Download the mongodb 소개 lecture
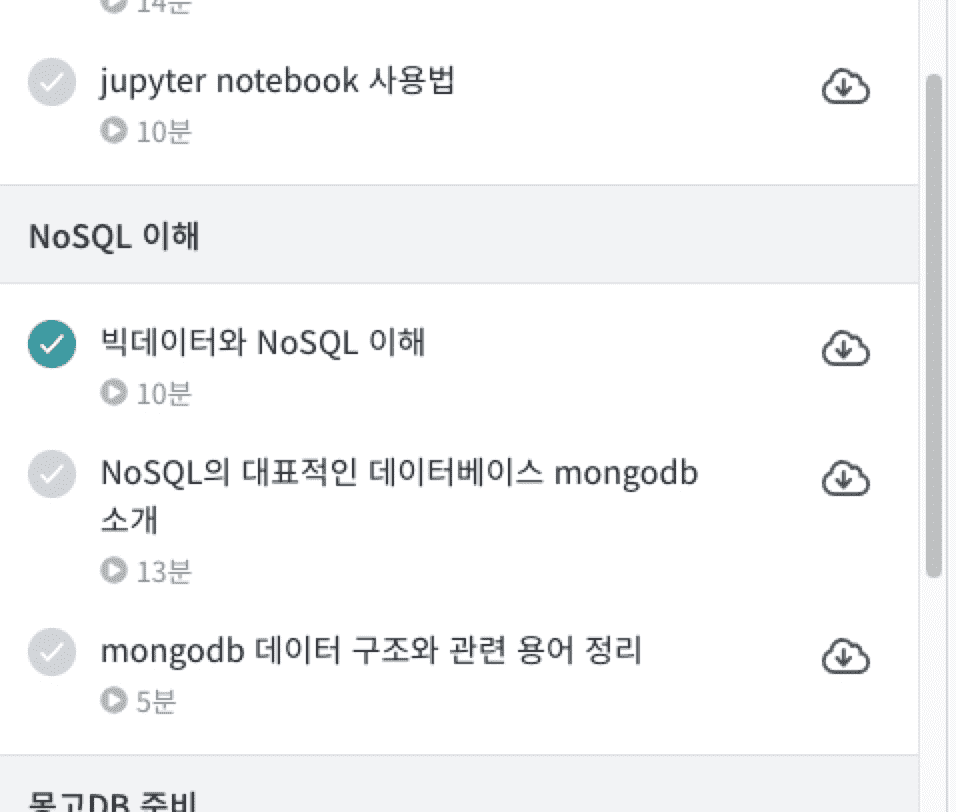Image resolution: width=956 pixels, height=812 pixels. click(845, 479)
